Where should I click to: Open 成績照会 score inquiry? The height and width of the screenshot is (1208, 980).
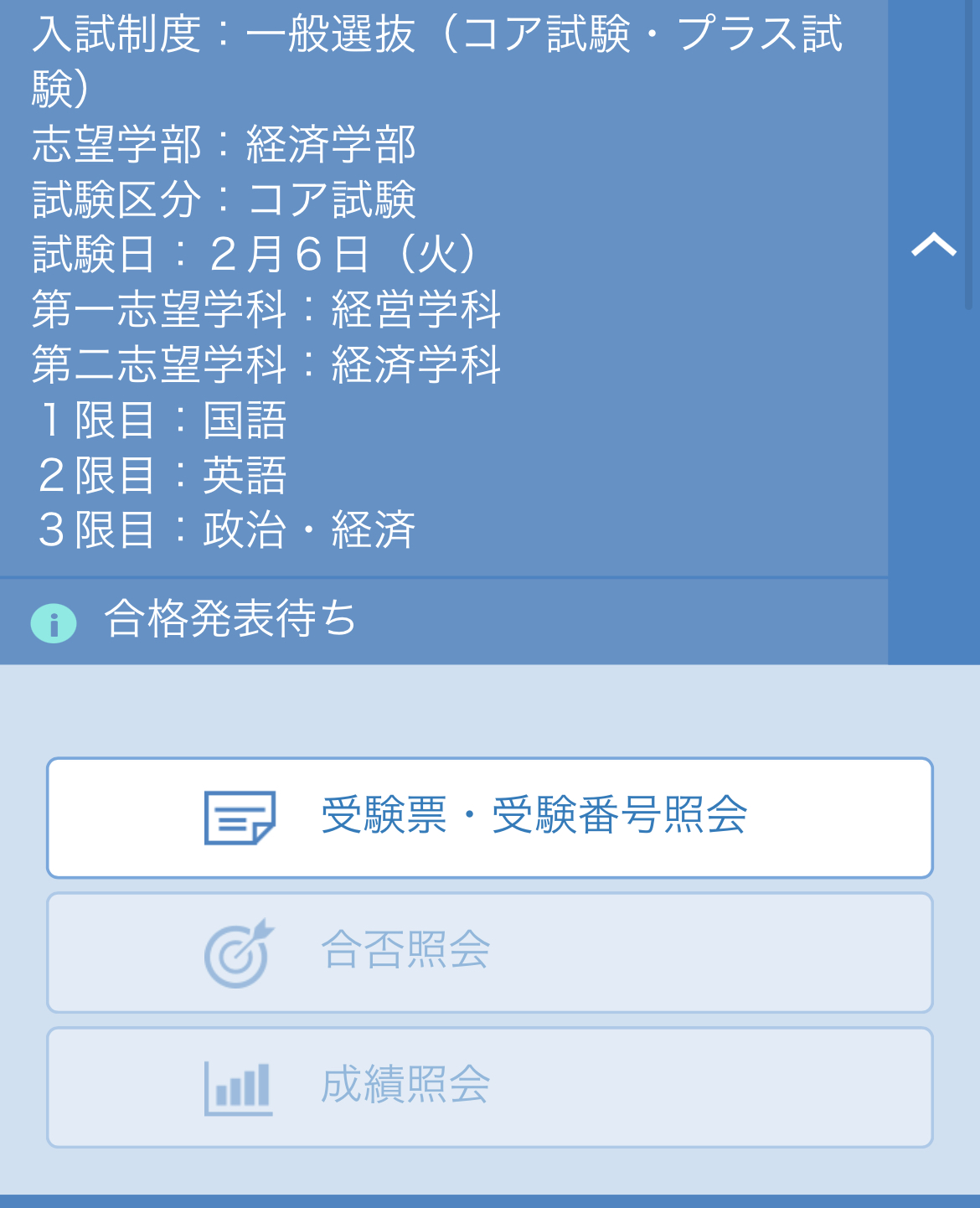click(x=490, y=1087)
